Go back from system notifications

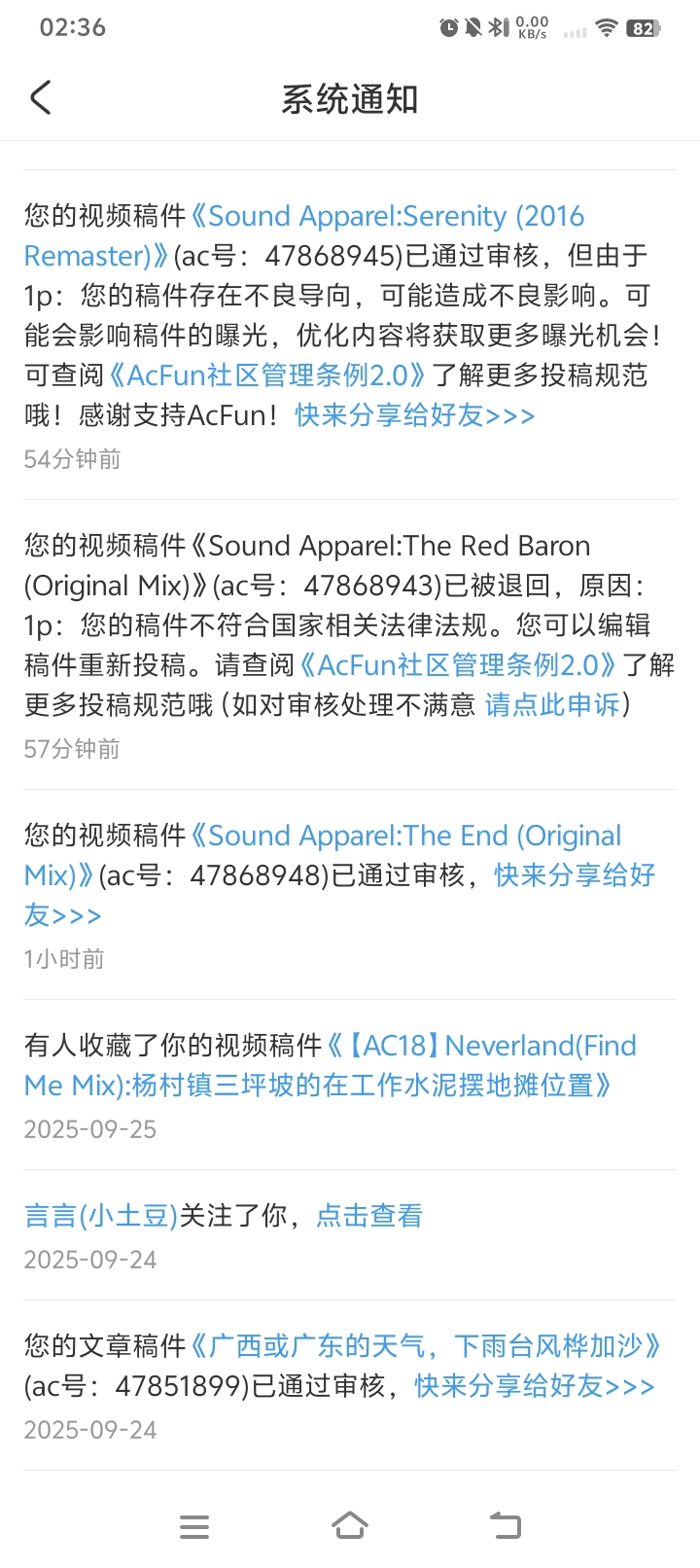tap(41, 98)
